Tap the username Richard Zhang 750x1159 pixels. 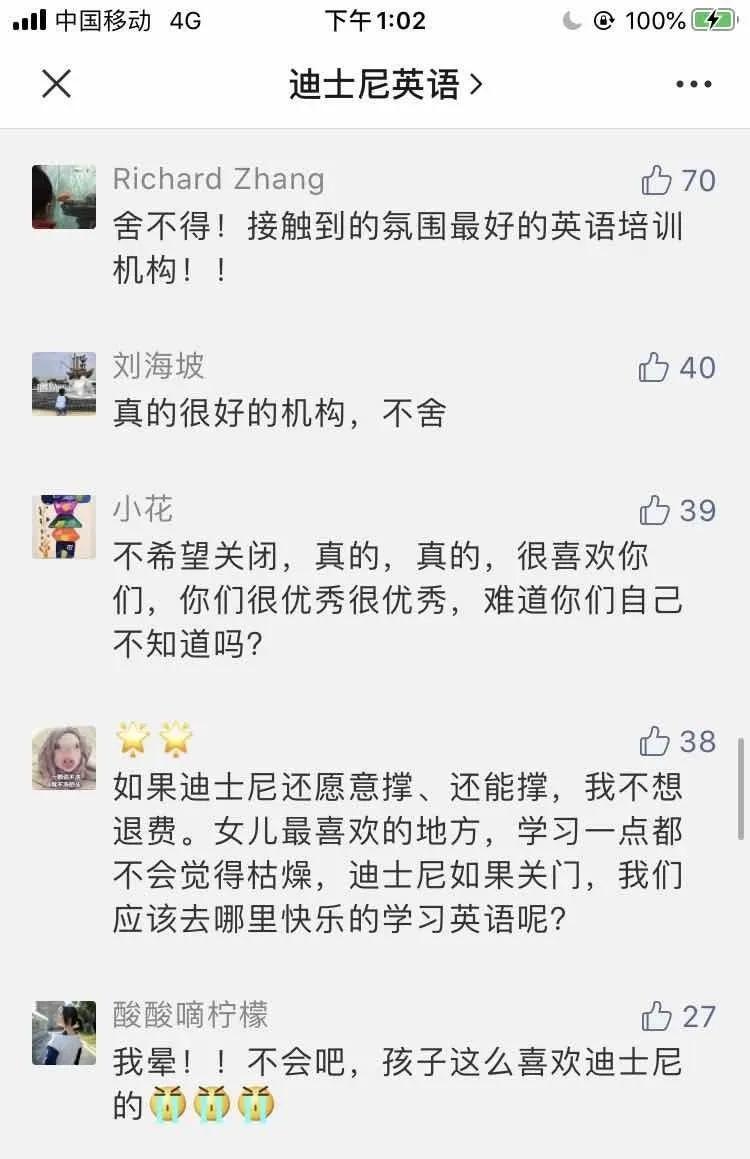(218, 180)
